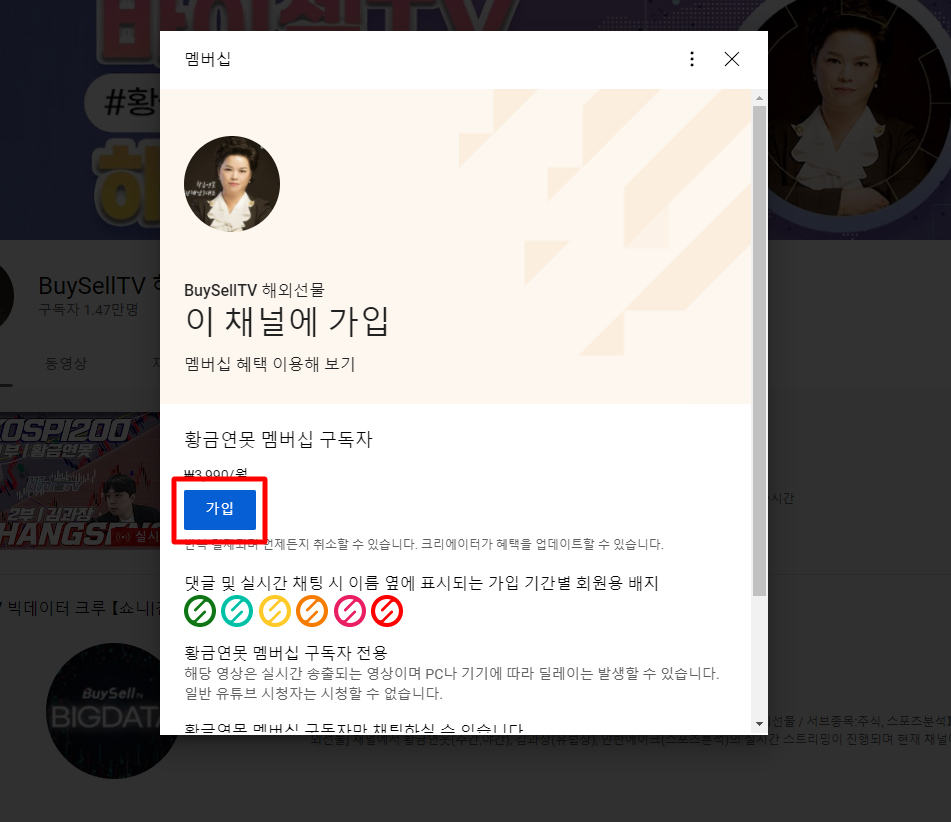This screenshot has width=951, height=822.
Task: Close the 멤버십 dialog
Action: click(732, 59)
